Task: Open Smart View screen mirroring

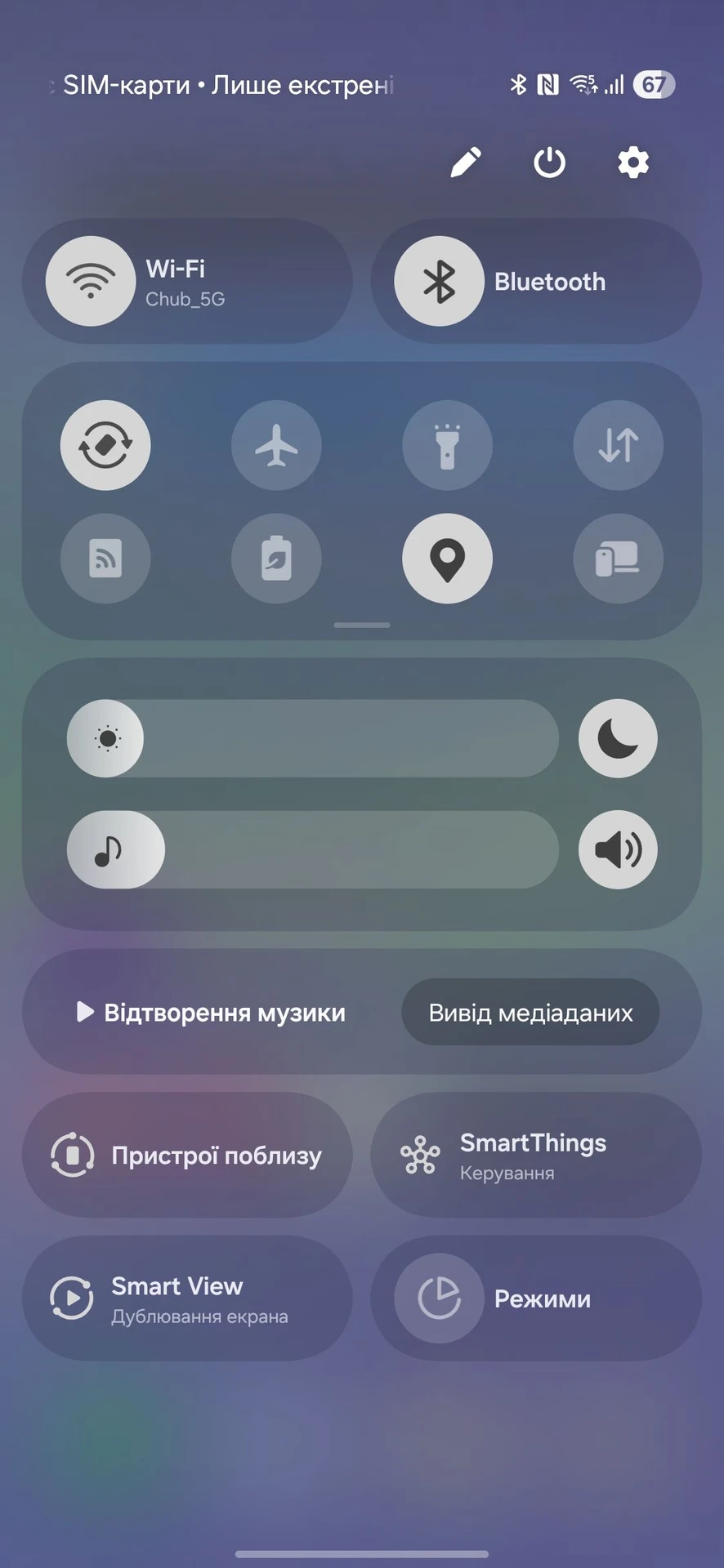Action: pyautogui.click(x=187, y=1298)
